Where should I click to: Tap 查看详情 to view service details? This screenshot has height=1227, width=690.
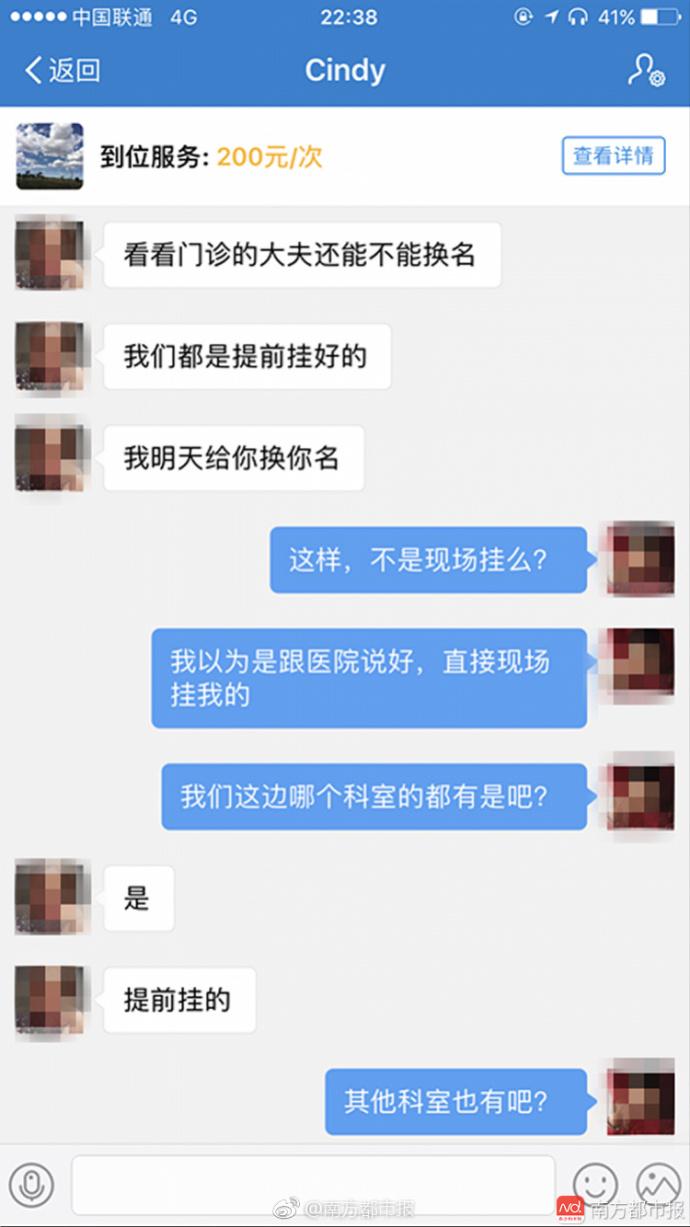[613, 156]
